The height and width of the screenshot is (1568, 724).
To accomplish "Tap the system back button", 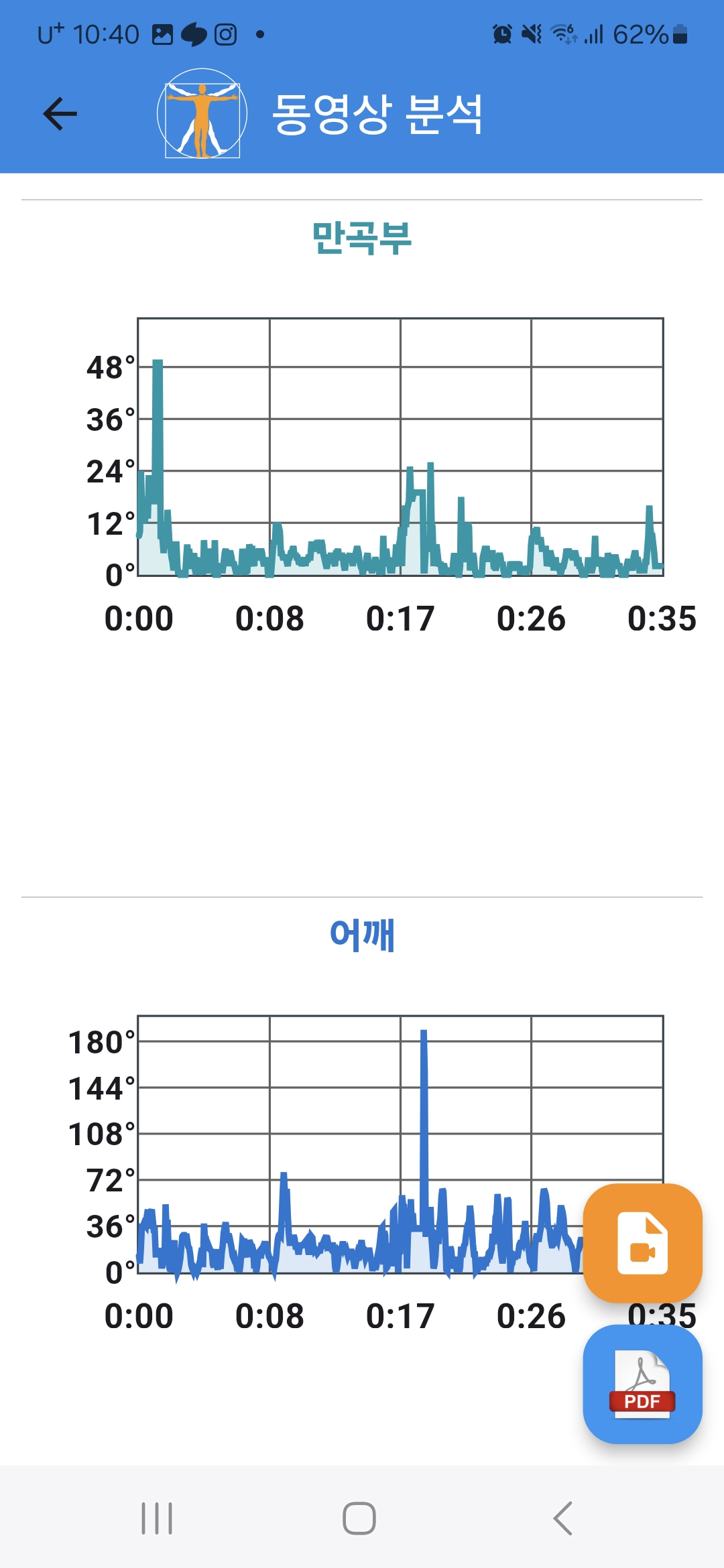I will pyautogui.click(x=562, y=1518).
